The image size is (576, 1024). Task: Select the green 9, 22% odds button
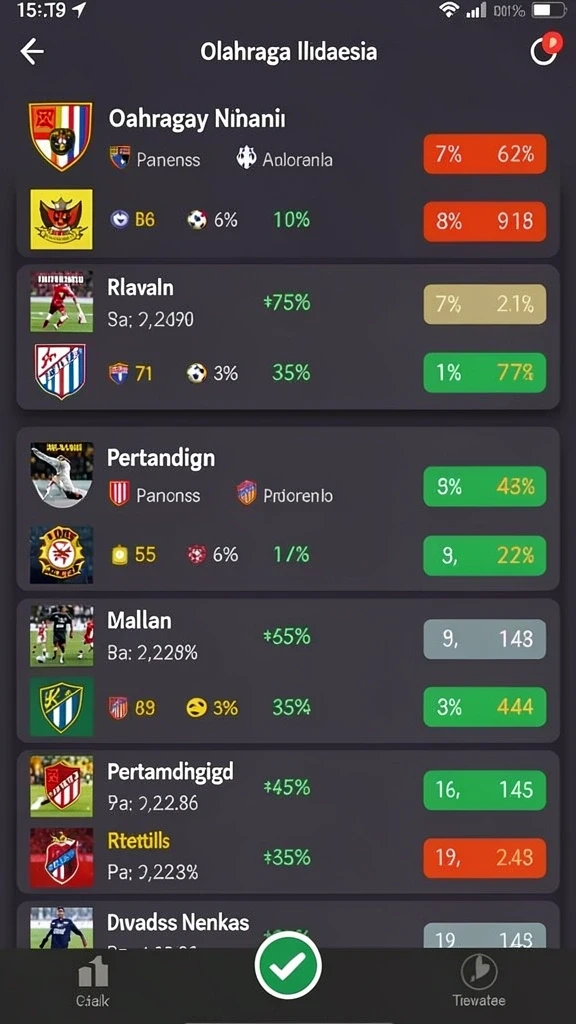(485, 555)
